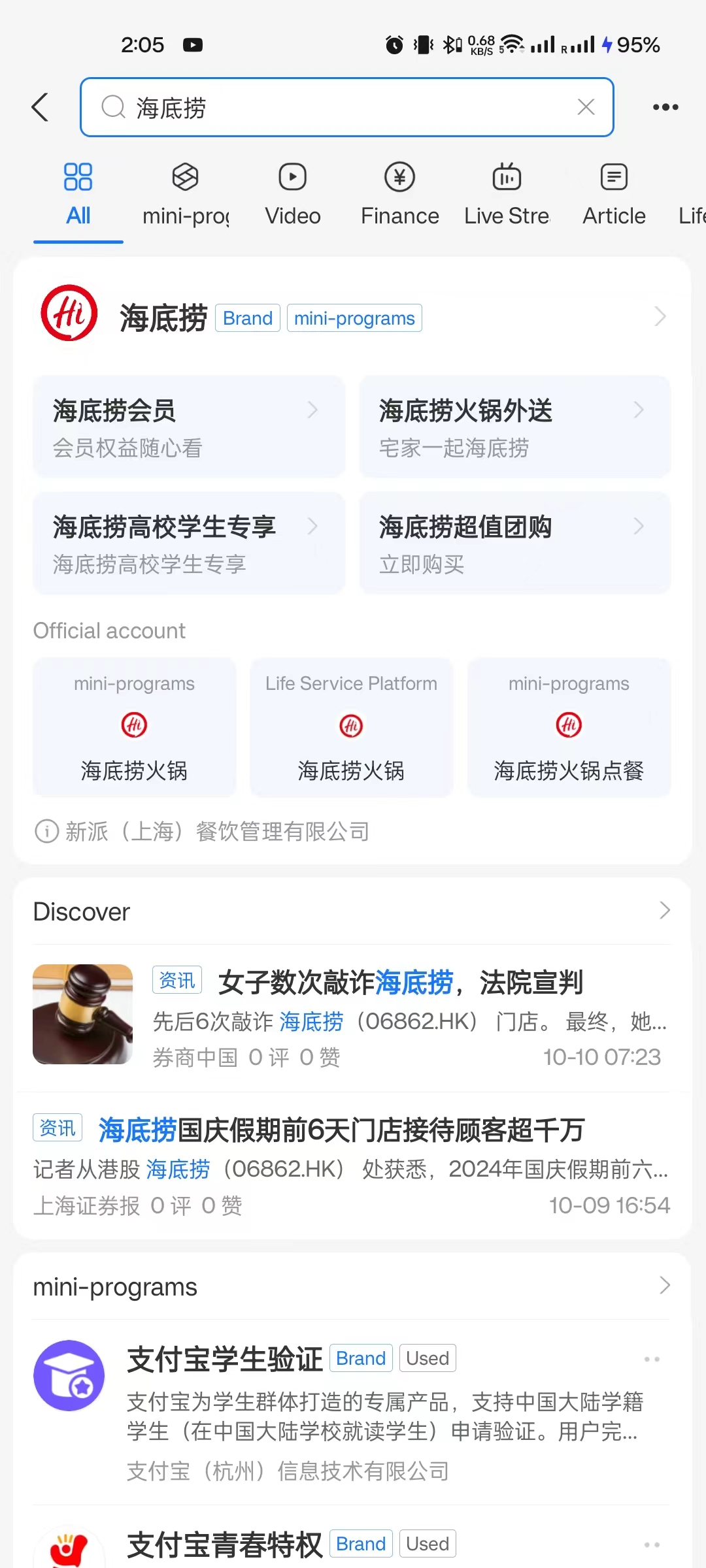Open the 支付宝学生验证 graduation cap icon
The image size is (706, 1568).
(69, 1375)
